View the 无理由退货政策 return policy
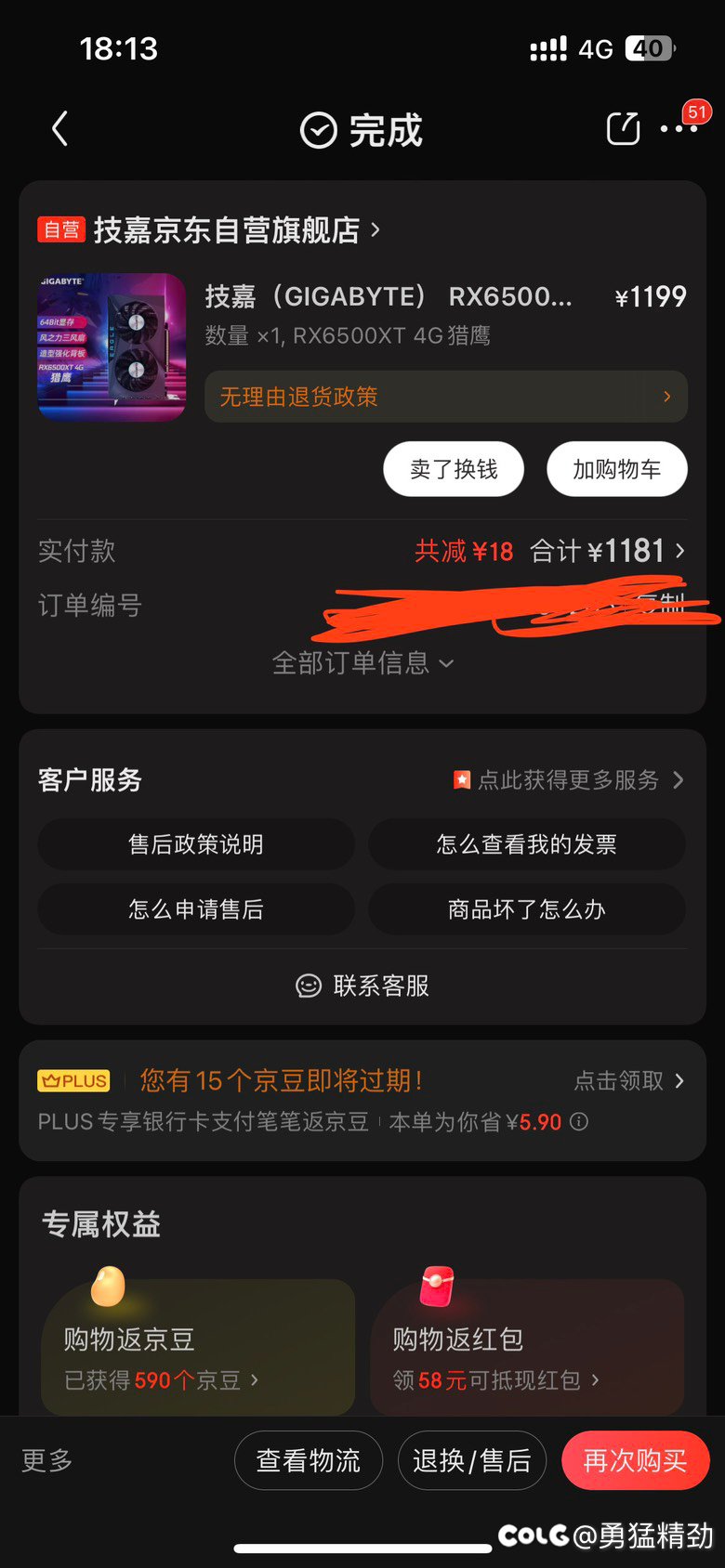 [445, 397]
